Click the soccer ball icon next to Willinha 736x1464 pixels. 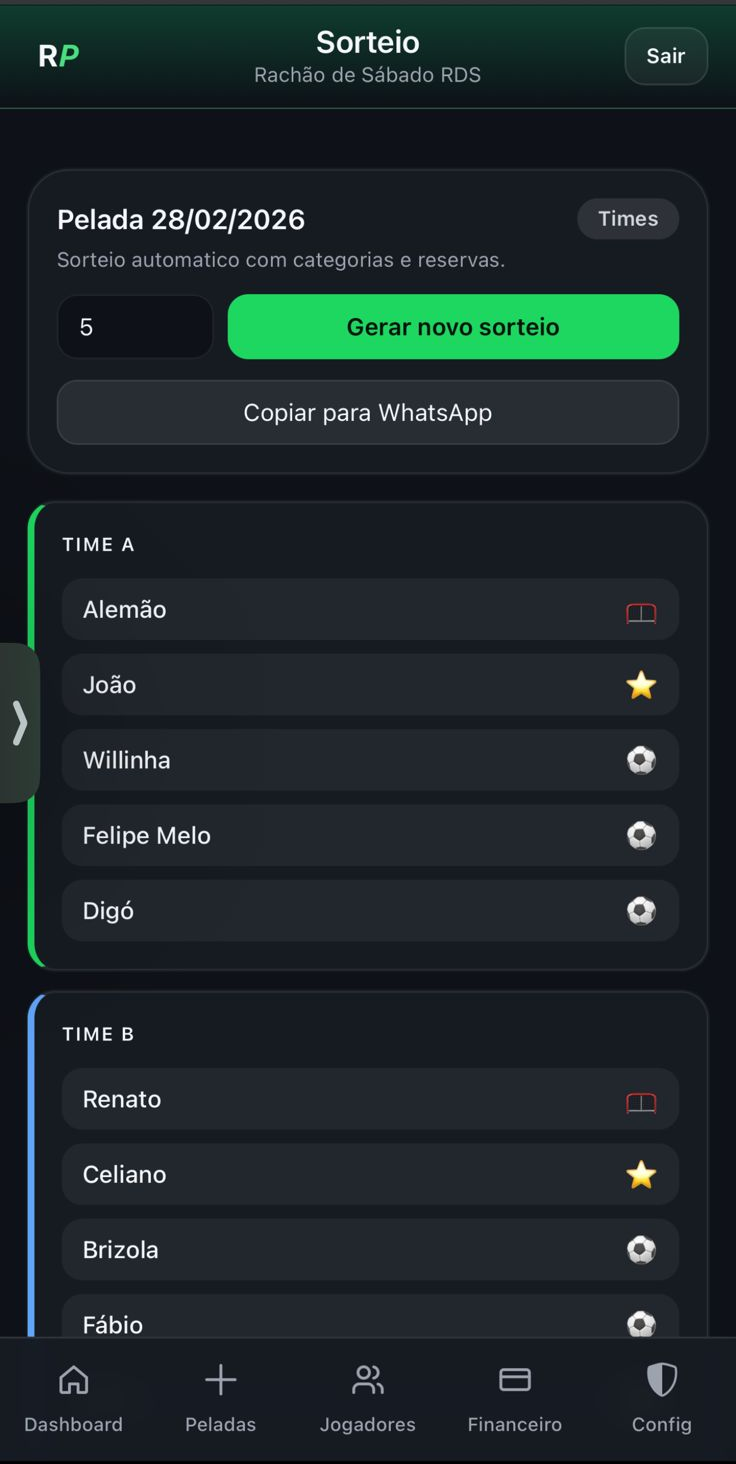point(641,760)
